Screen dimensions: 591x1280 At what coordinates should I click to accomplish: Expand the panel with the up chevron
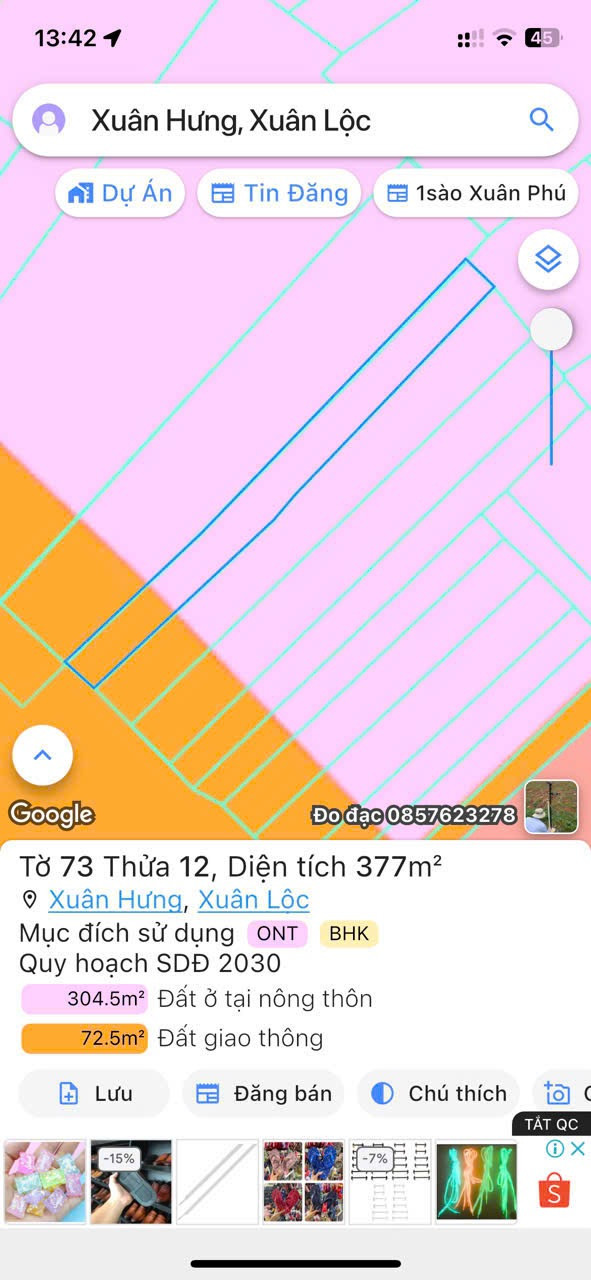(42, 755)
